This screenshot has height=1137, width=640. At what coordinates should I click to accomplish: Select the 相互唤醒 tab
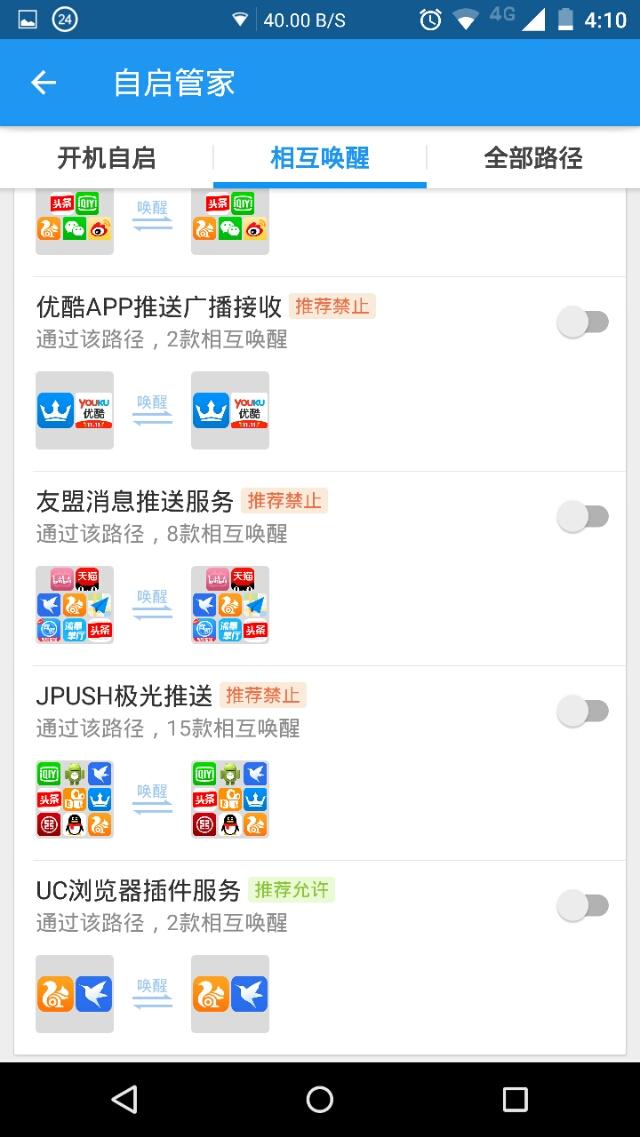pyautogui.click(x=320, y=158)
